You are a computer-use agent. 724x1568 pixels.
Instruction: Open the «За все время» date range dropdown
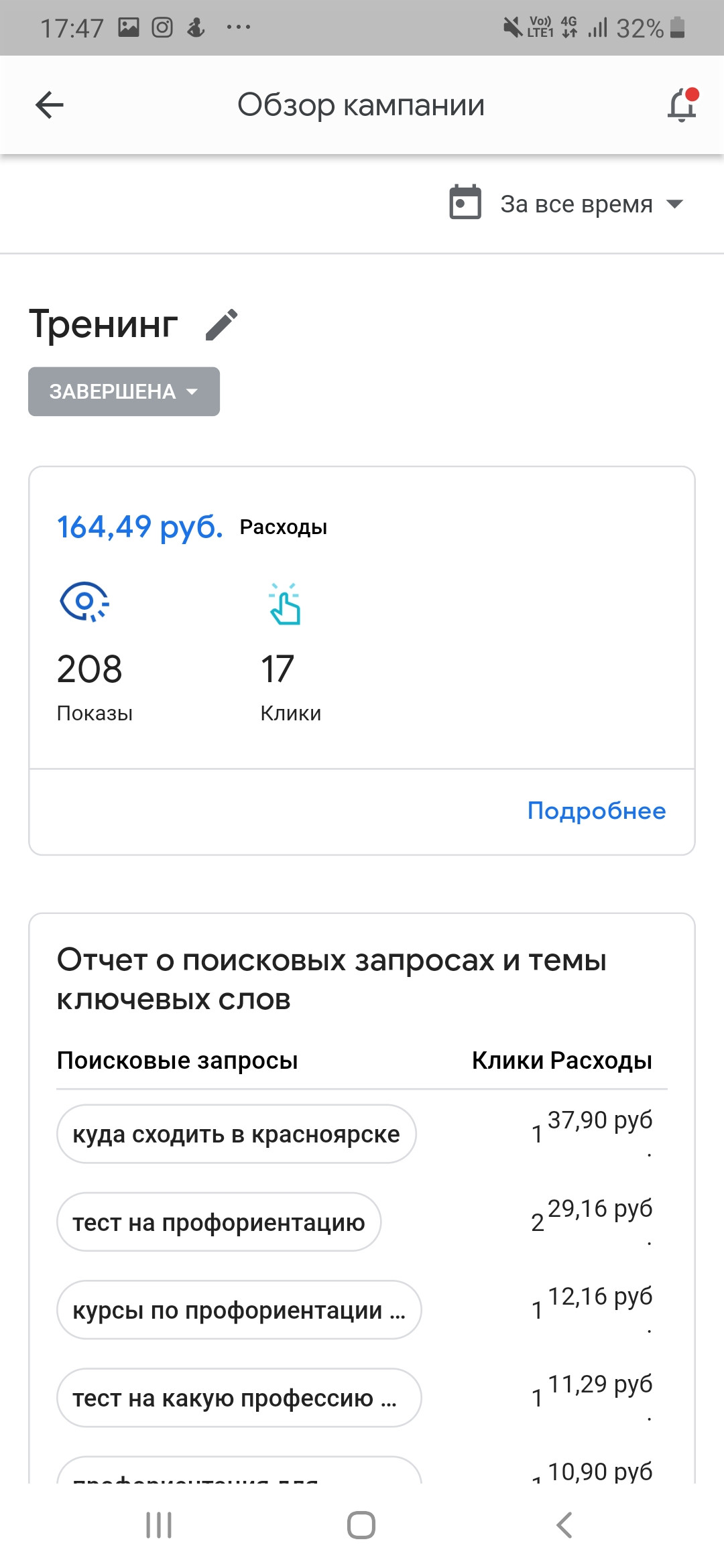click(567, 204)
